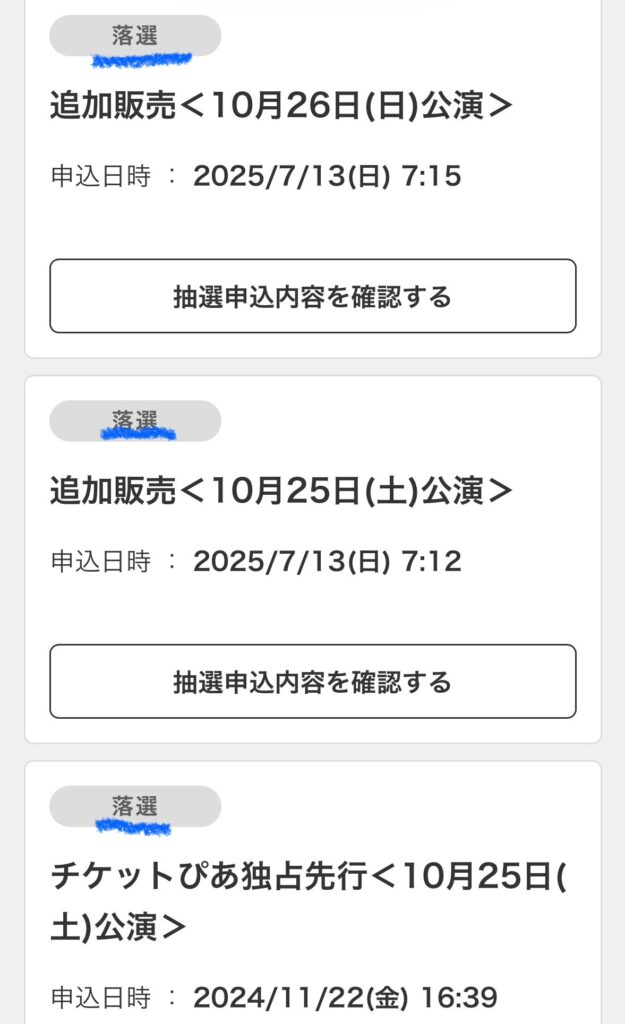
Task: Confirm lottery application for 10月26日(日)公演
Action: (x=312, y=296)
